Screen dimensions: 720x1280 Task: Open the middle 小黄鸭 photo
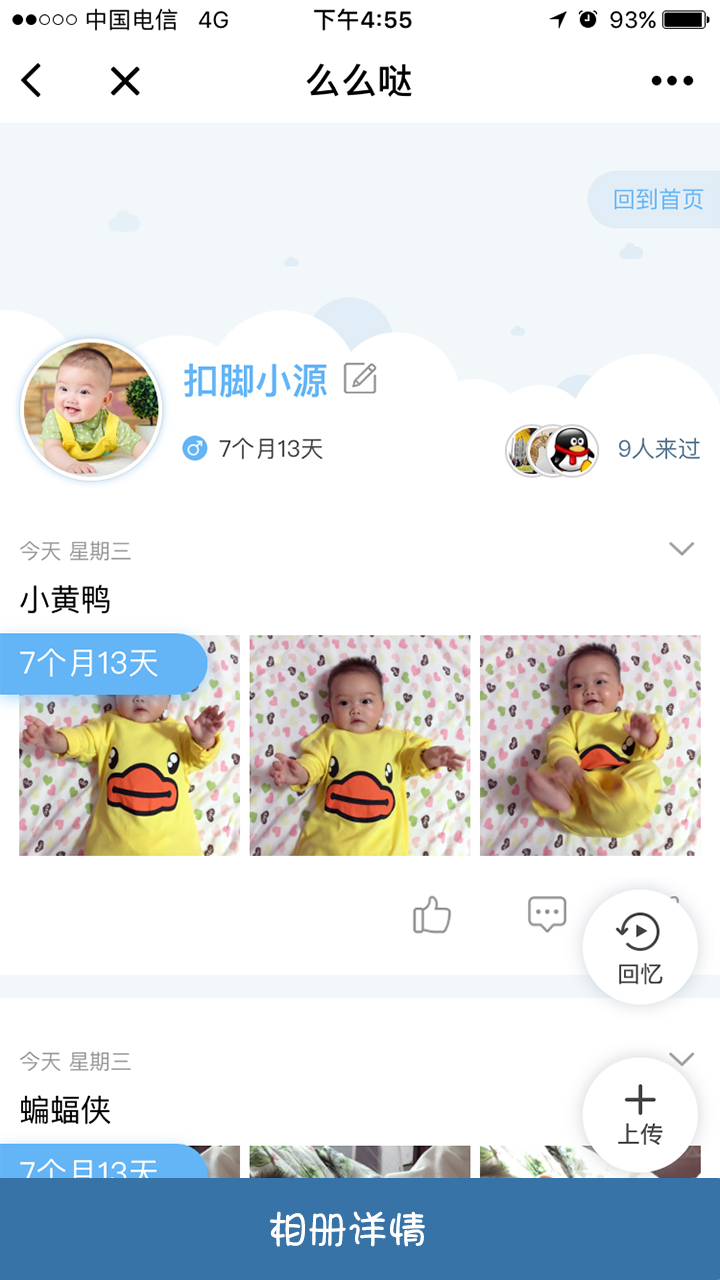(x=360, y=745)
